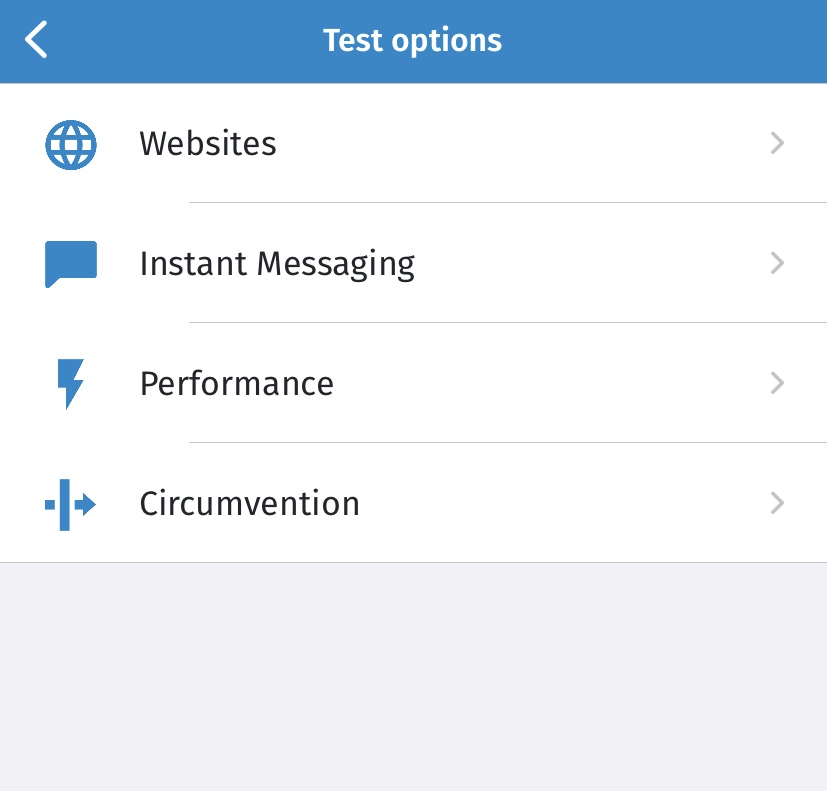Screen dimensions: 827x791
Task: Open Circumvention test options
Action: click(x=413, y=503)
